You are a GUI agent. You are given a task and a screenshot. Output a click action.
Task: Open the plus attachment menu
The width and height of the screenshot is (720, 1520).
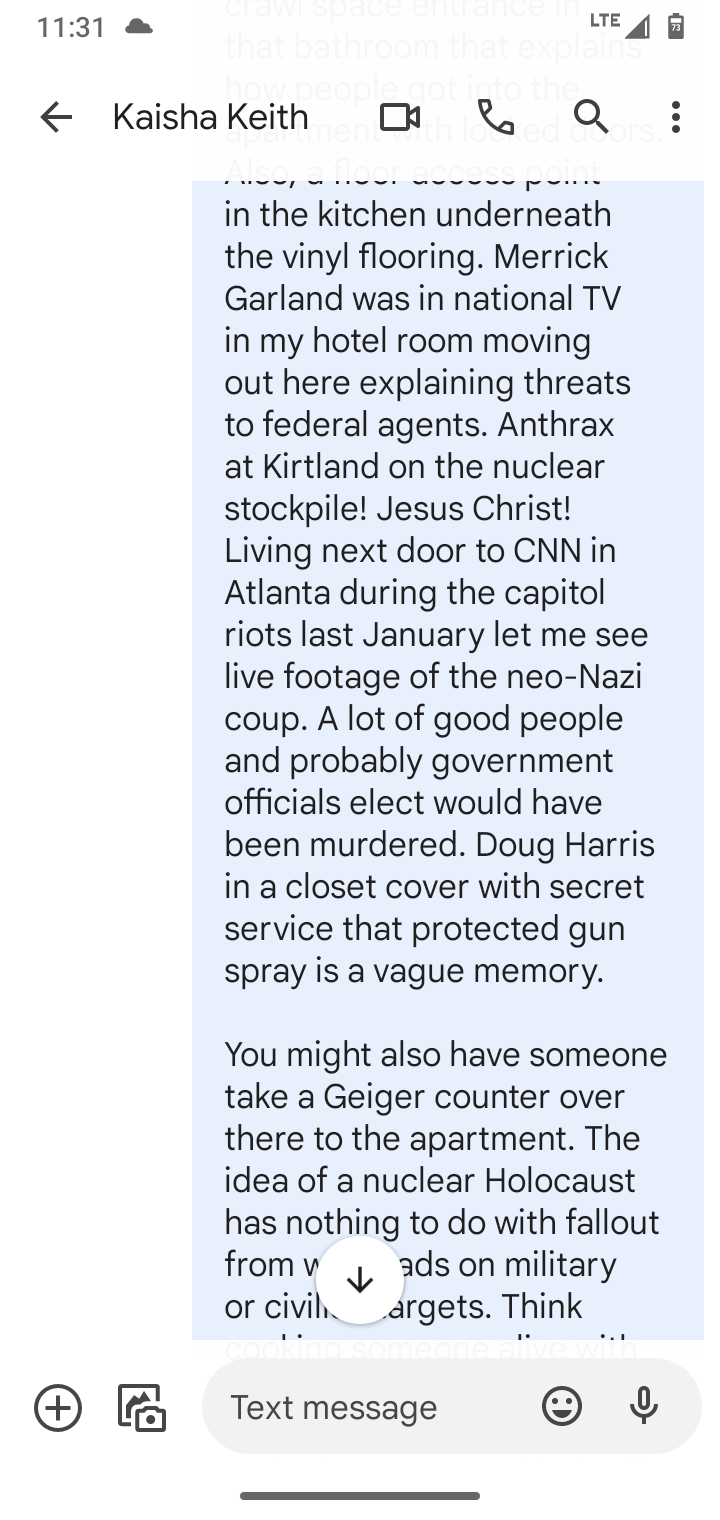click(x=58, y=1408)
